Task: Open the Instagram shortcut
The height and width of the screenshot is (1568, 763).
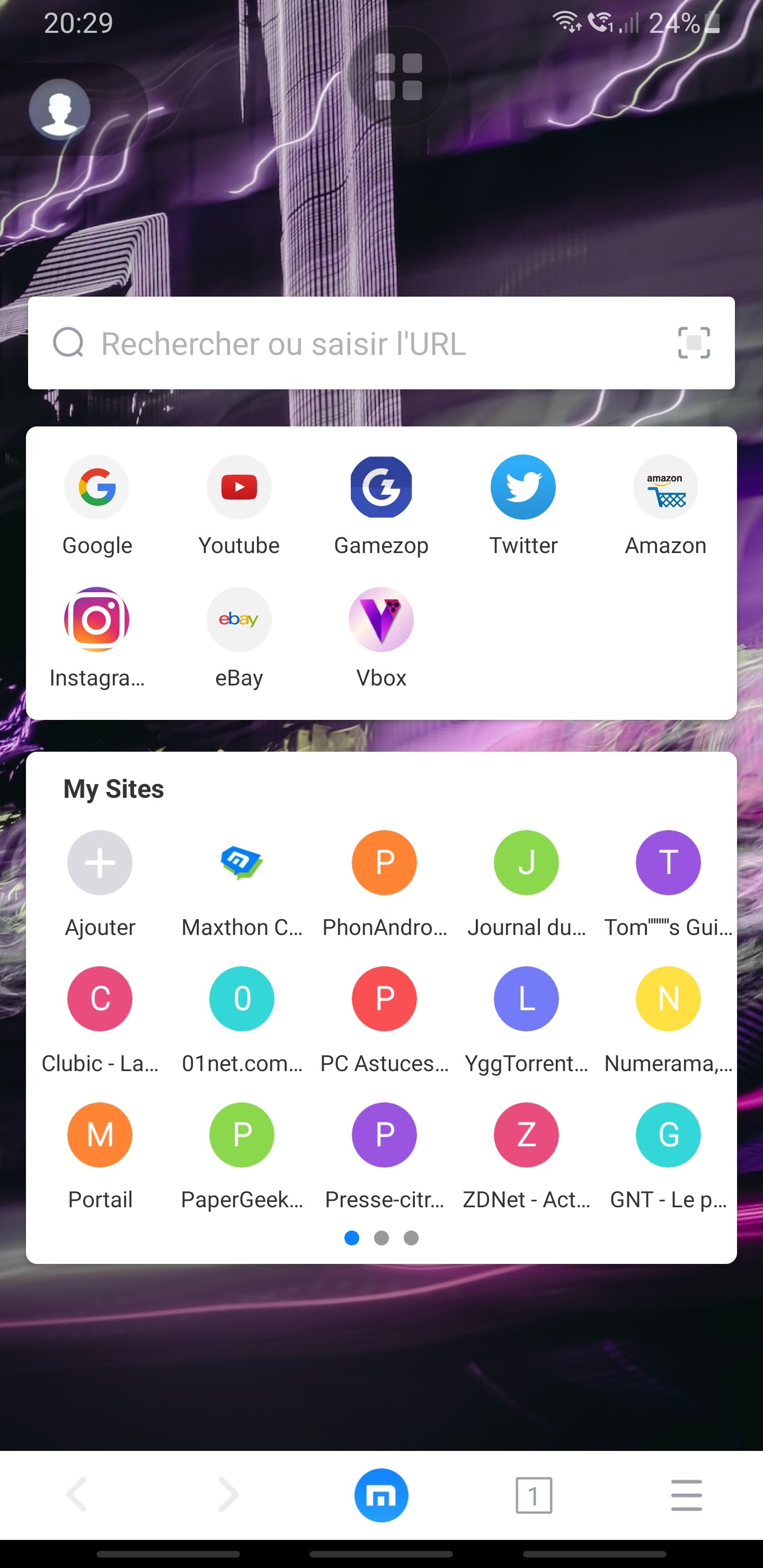Action: point(97,638)
